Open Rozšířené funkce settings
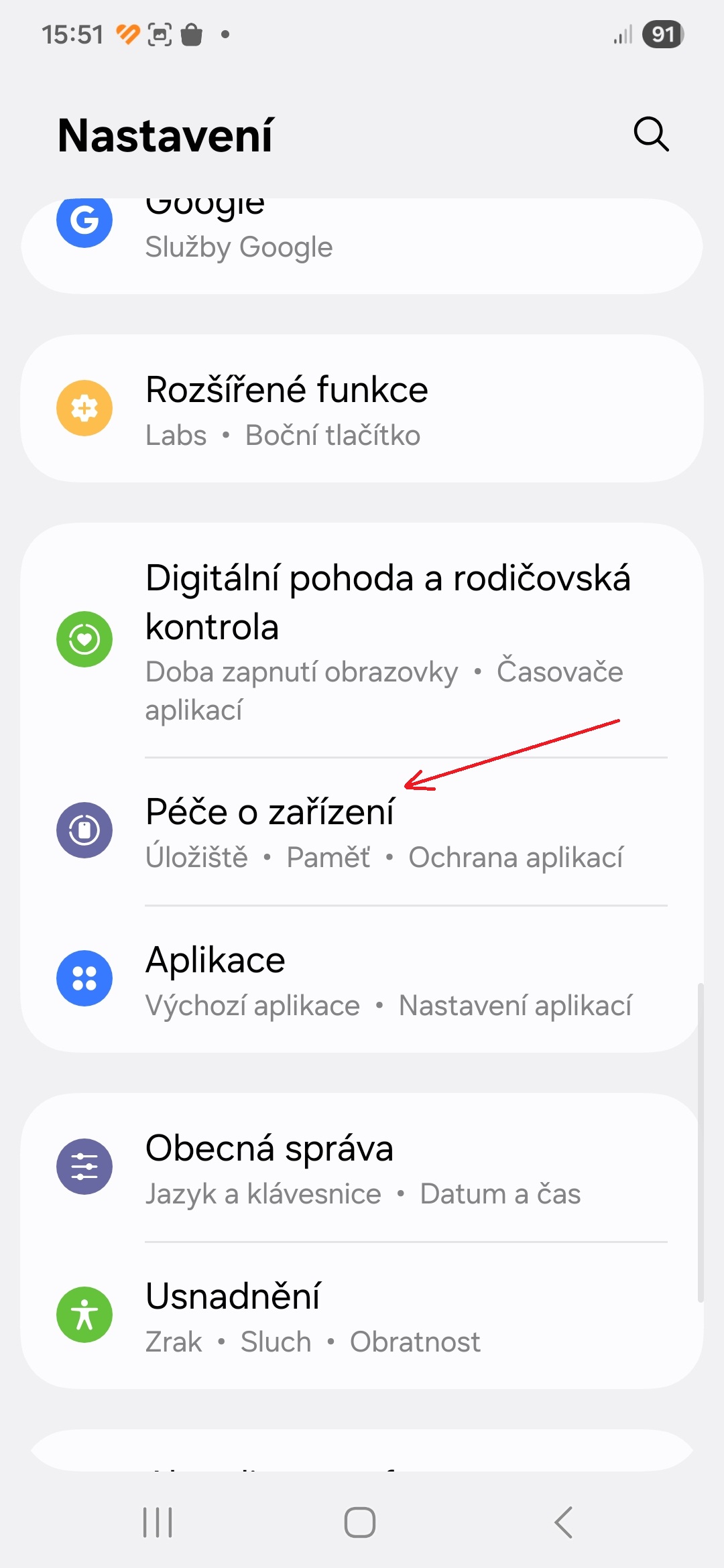Image resolution: width=724 pixels, height=1568 pixels. tap(362, 409)
